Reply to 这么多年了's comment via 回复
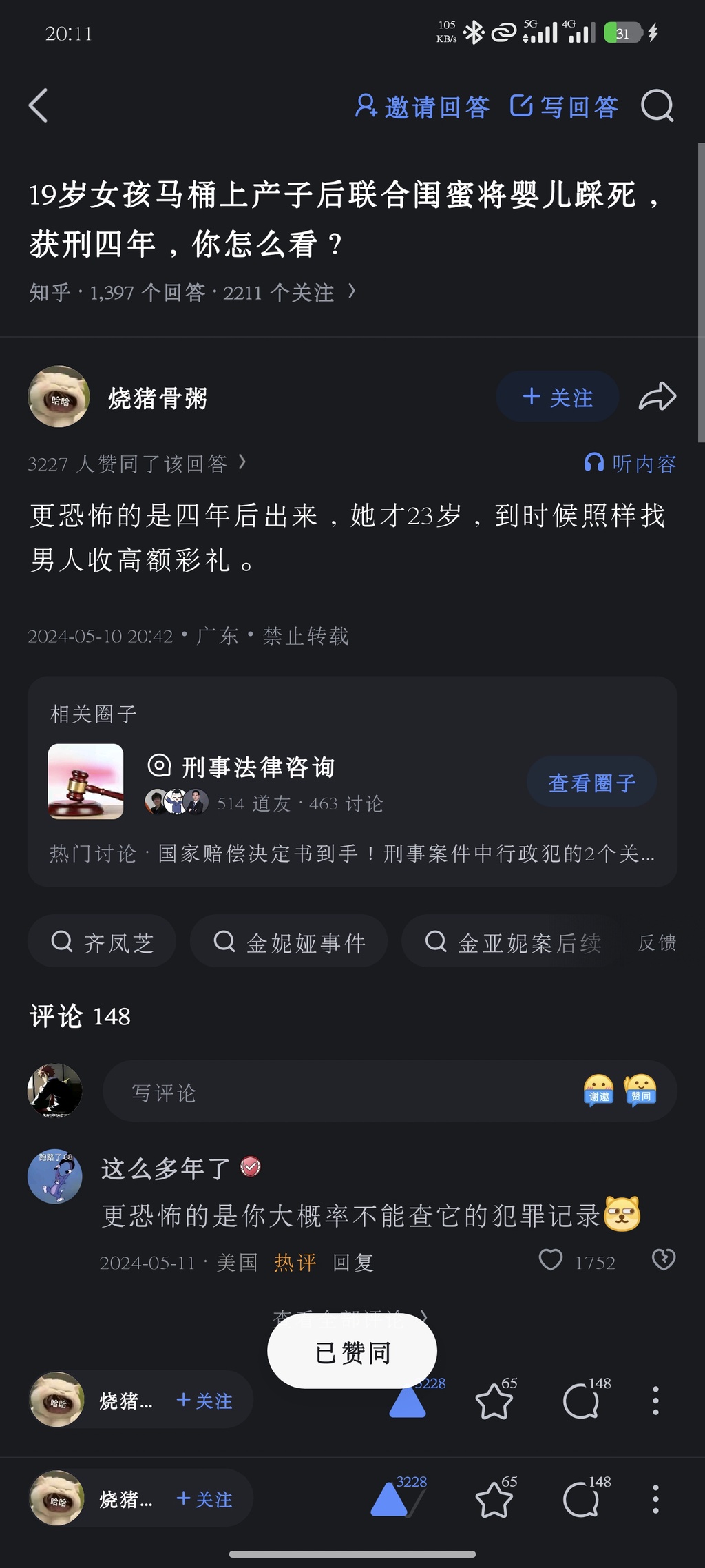 tap(353, 1262)
